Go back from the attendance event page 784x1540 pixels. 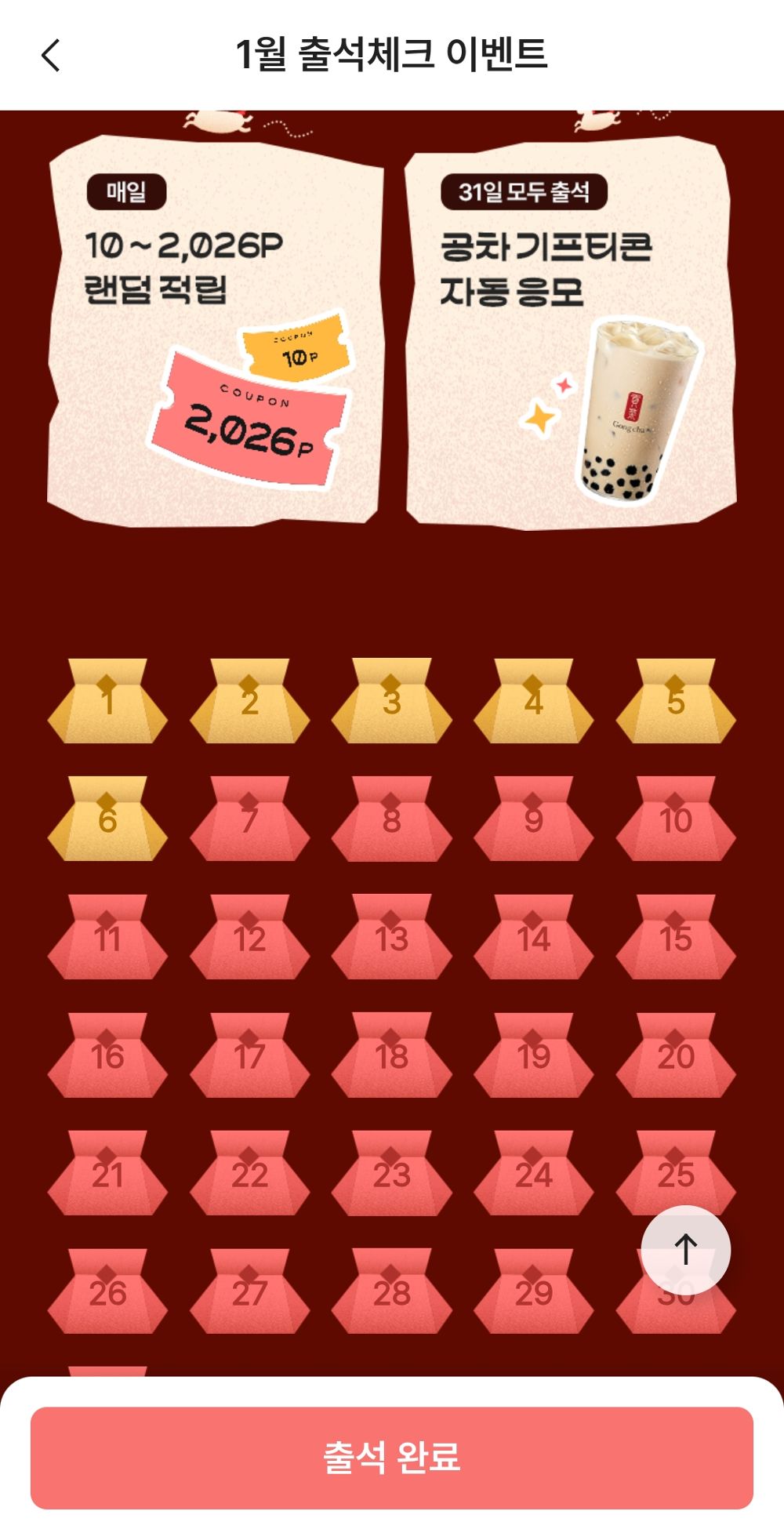pos(51,56)
